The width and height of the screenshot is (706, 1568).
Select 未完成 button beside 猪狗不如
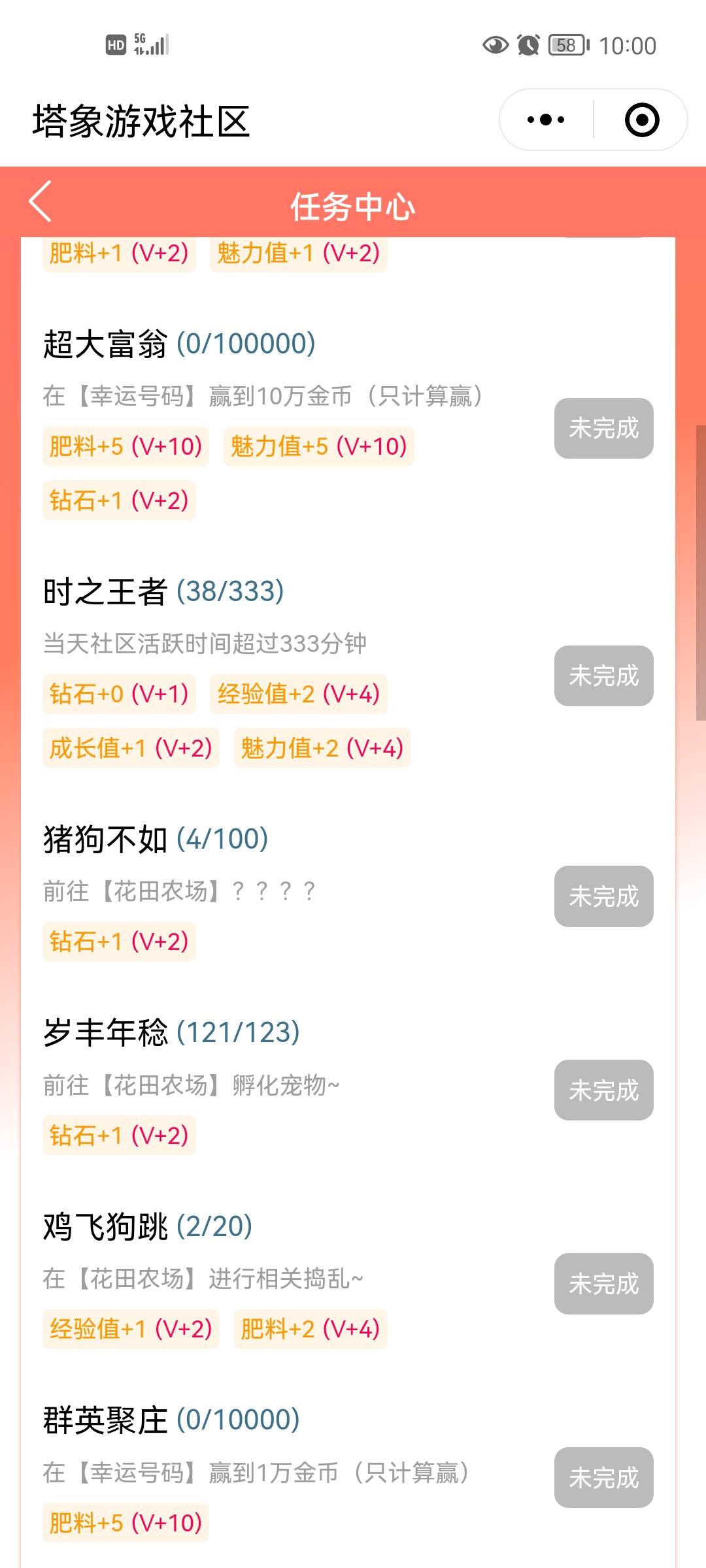(x=603, y=896)
